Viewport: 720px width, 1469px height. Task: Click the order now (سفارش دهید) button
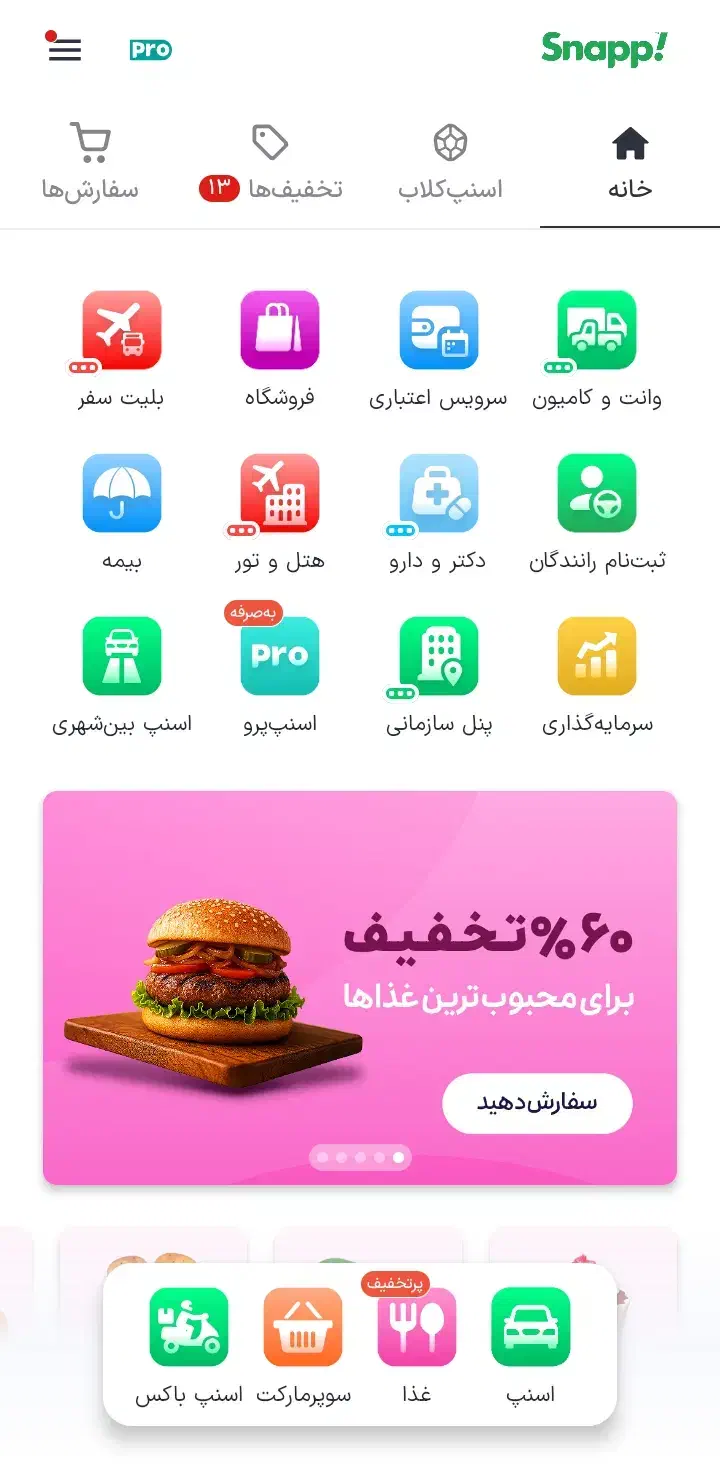[537, 1104]
